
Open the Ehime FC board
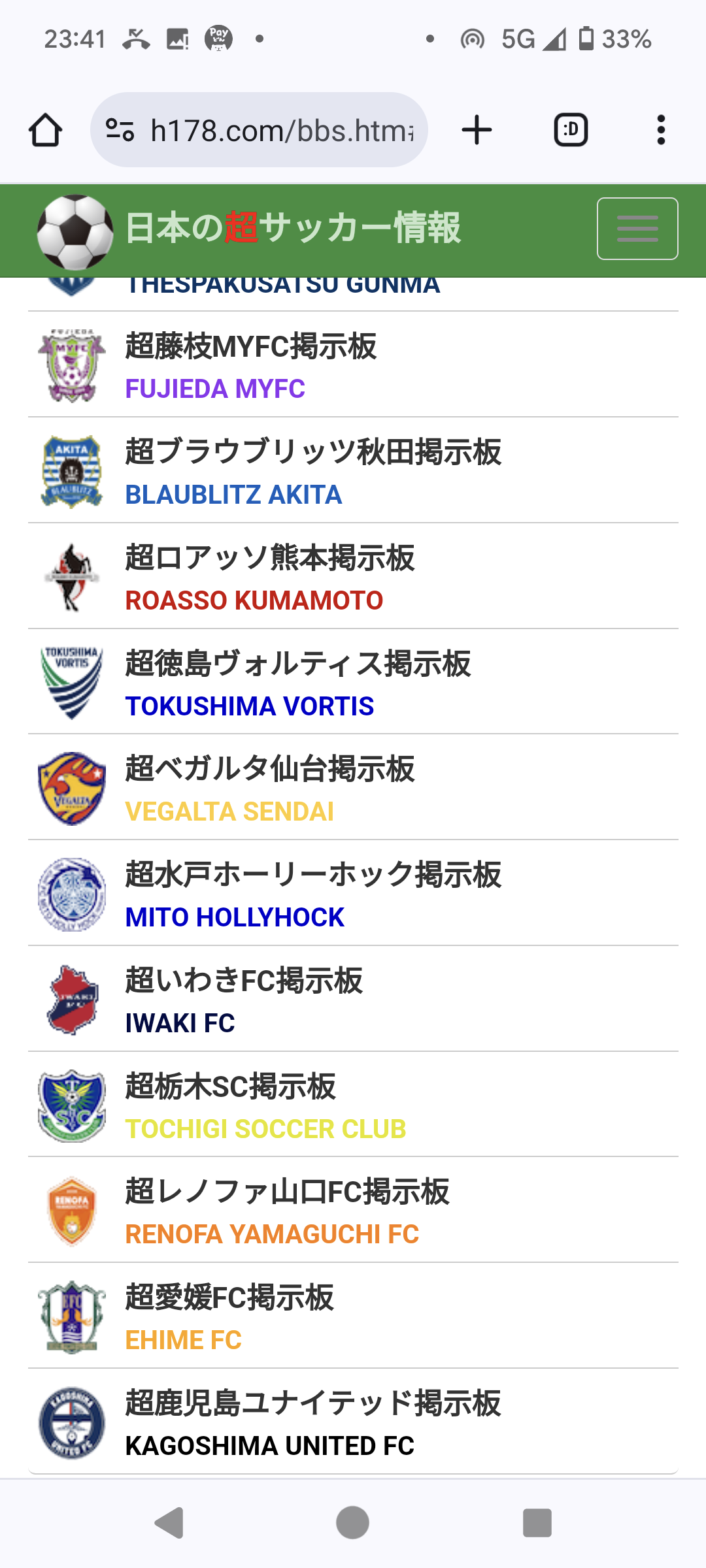[x=229, y=1317]
